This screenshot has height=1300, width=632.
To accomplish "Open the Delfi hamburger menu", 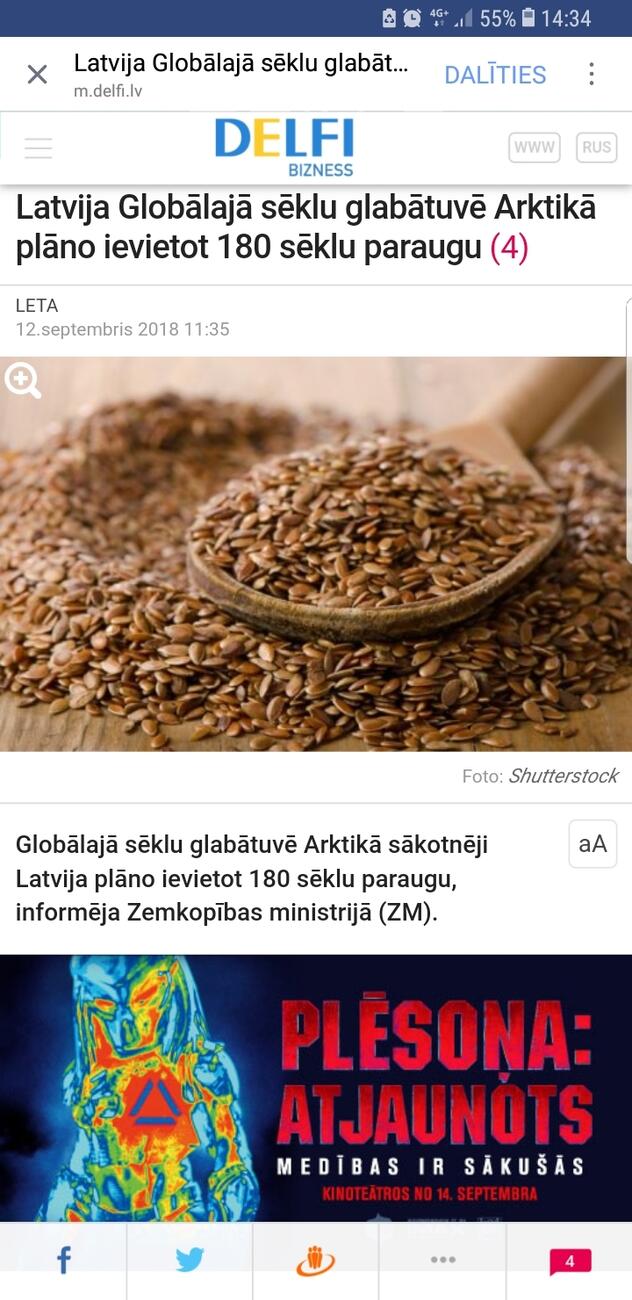I will [x=38, y=148].
